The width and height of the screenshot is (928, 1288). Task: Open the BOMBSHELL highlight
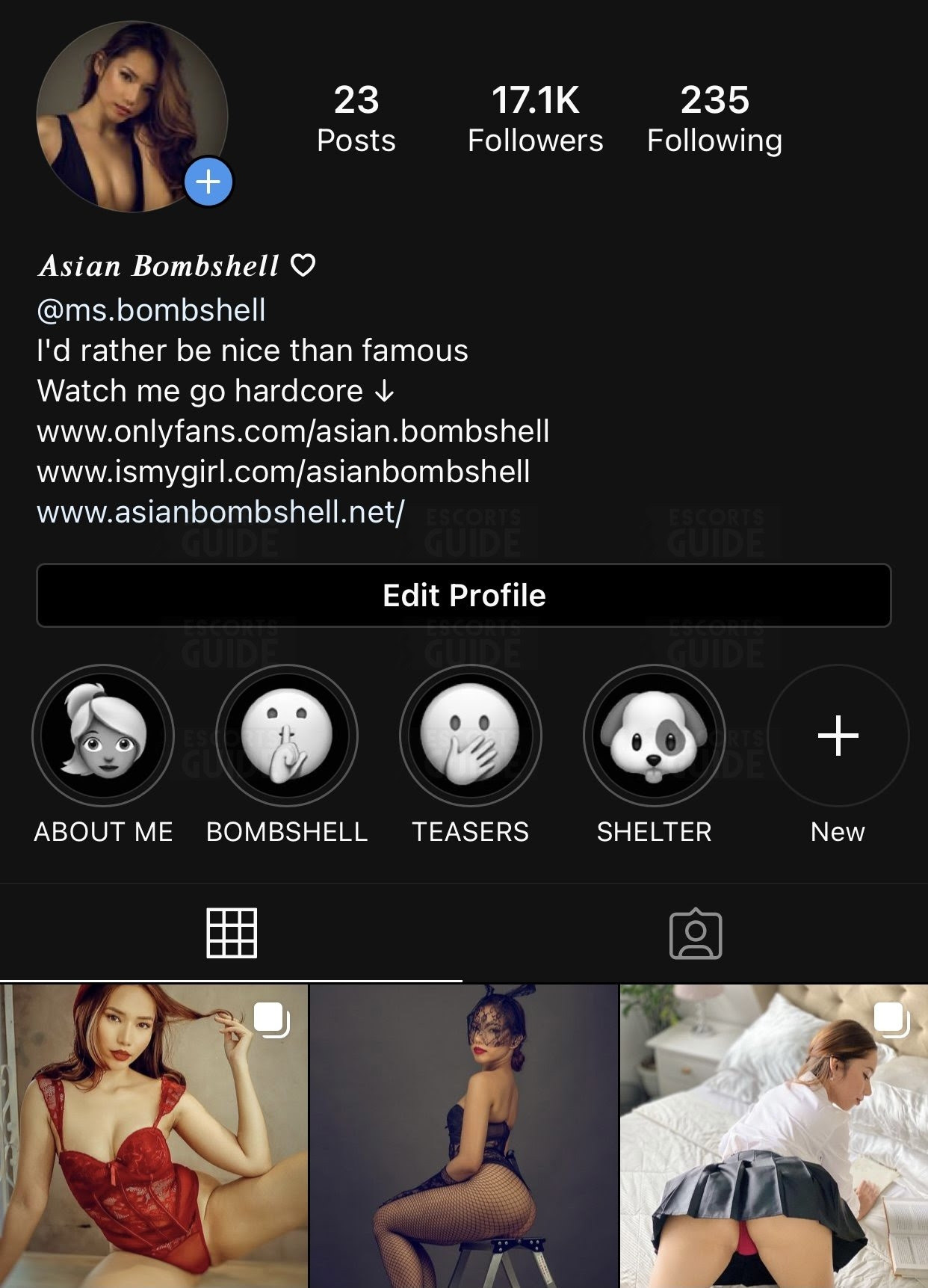point(287,736)
